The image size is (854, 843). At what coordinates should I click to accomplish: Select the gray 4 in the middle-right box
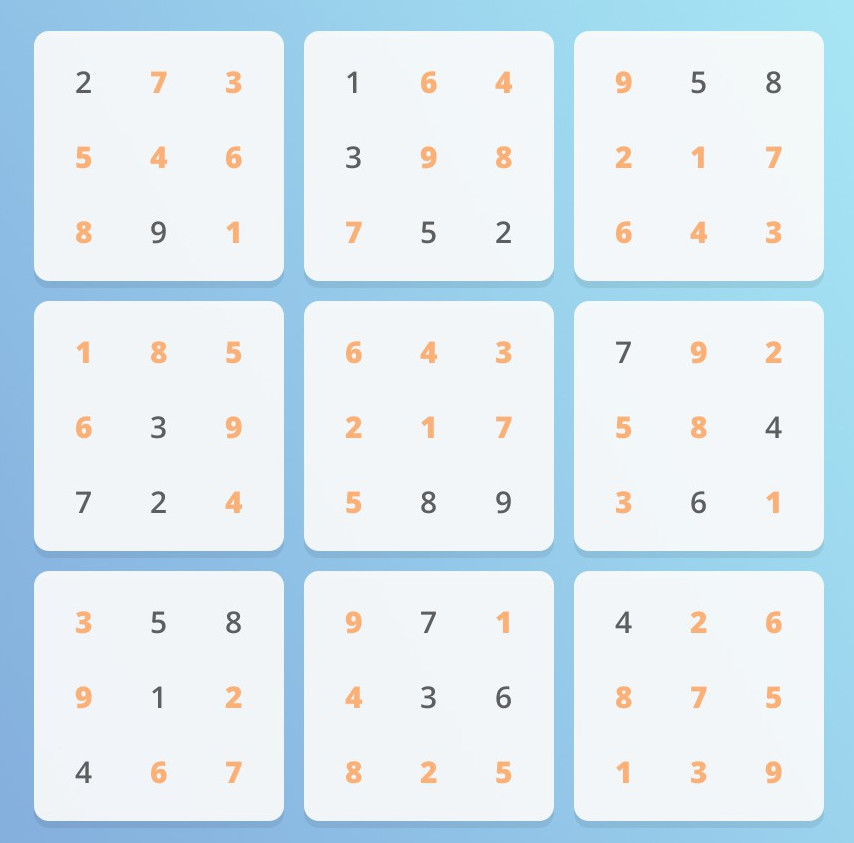pyautogui.click(x=773, y=427)
